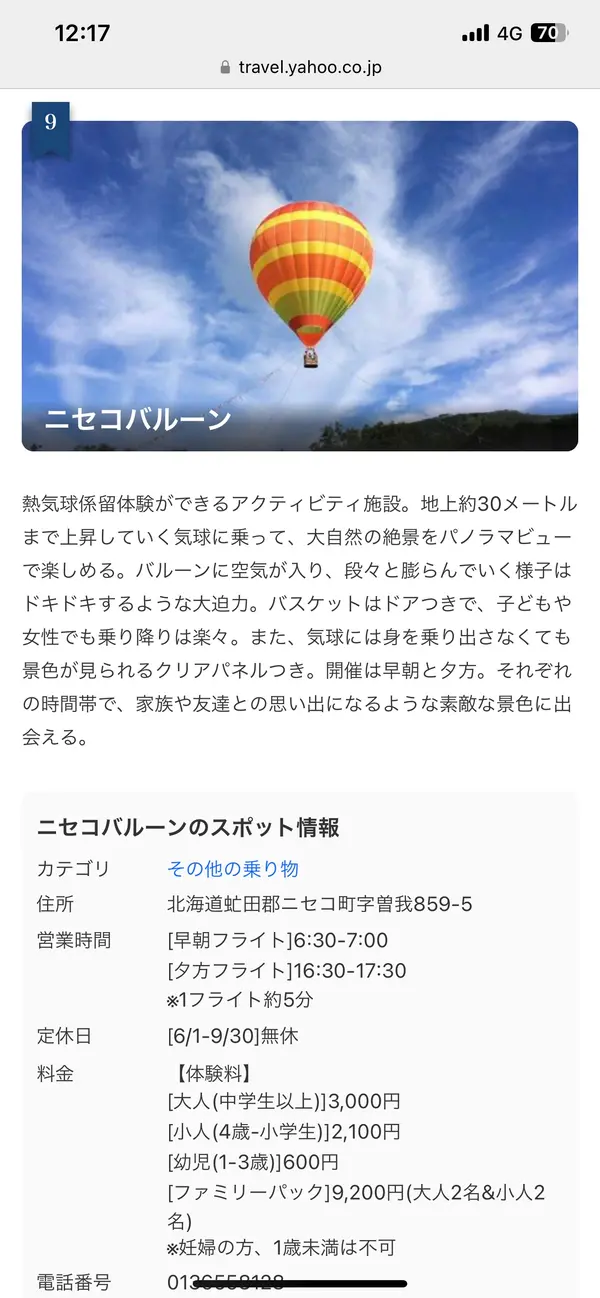Tap the travel.yahoo.co.jp address bar

pyautogui.click(x=300, y=68)
